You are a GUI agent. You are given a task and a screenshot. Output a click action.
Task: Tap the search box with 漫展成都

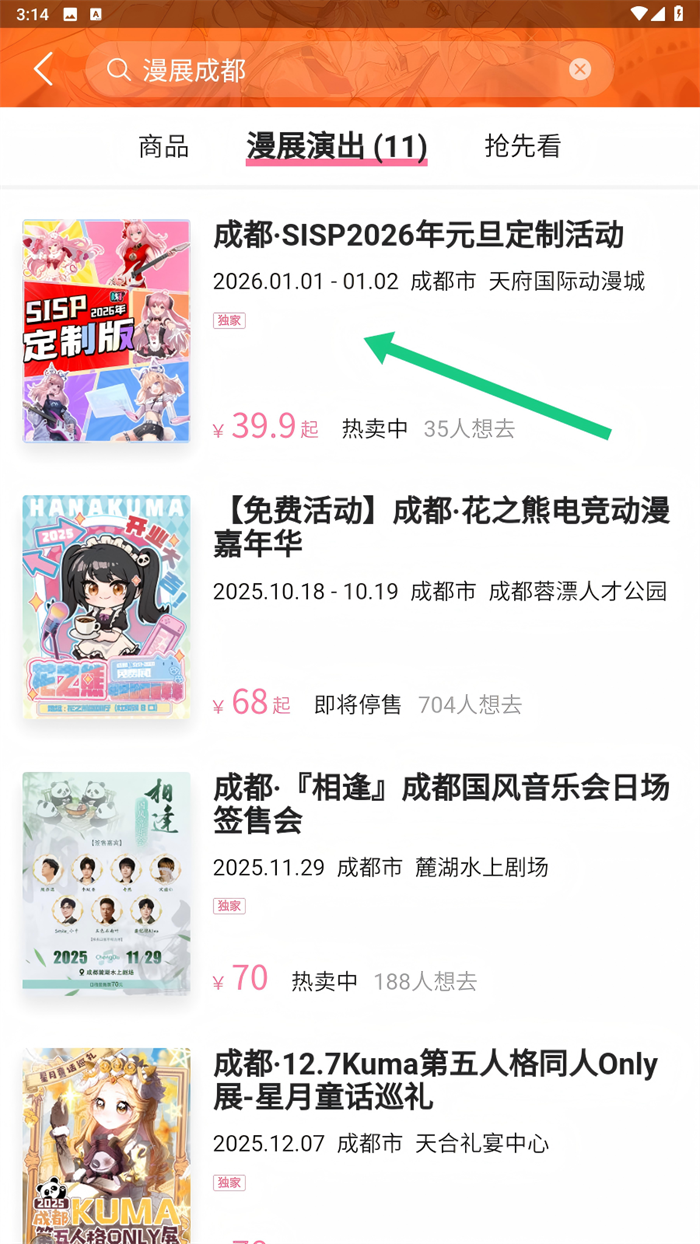click(x=340, y=69)
